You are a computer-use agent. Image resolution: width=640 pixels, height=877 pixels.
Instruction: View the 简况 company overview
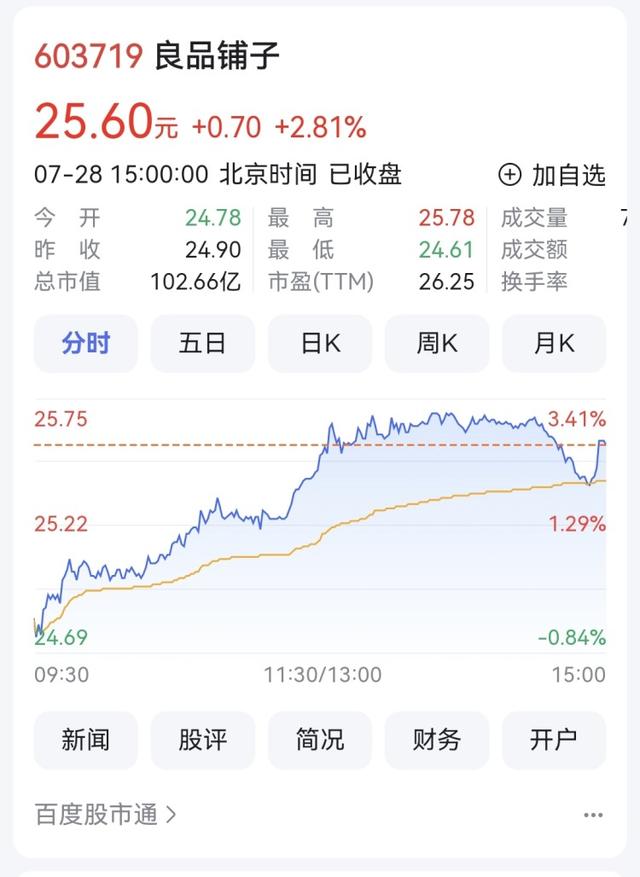[320, 740]
